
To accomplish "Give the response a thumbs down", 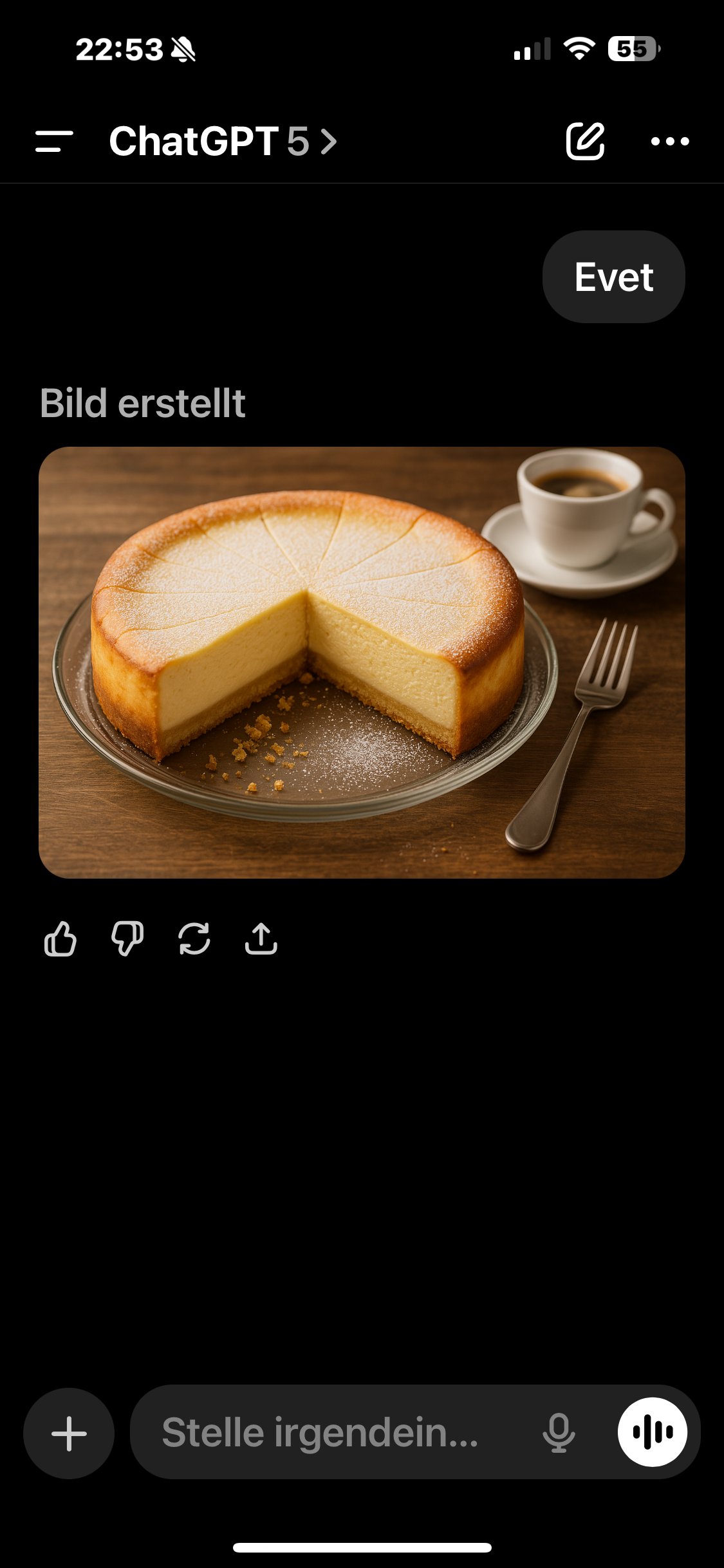I will (127, 939).
